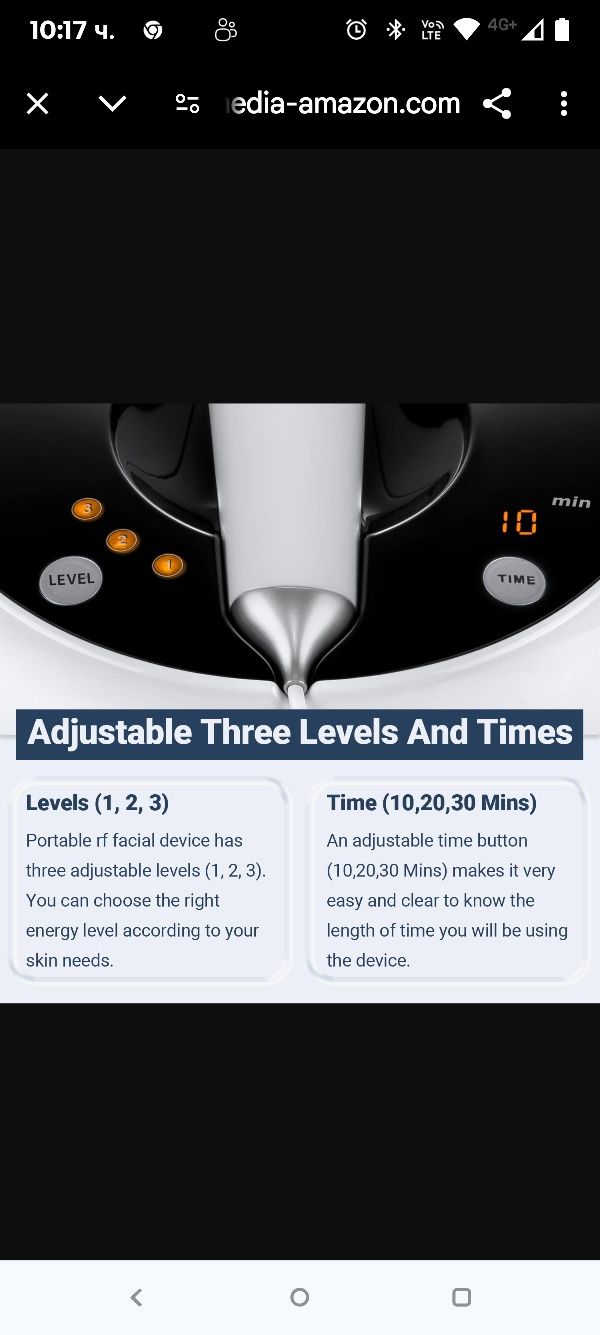The width and height of the screenshot is (600, 1335).
Task: Go to the home screen
Action: 299,1297
